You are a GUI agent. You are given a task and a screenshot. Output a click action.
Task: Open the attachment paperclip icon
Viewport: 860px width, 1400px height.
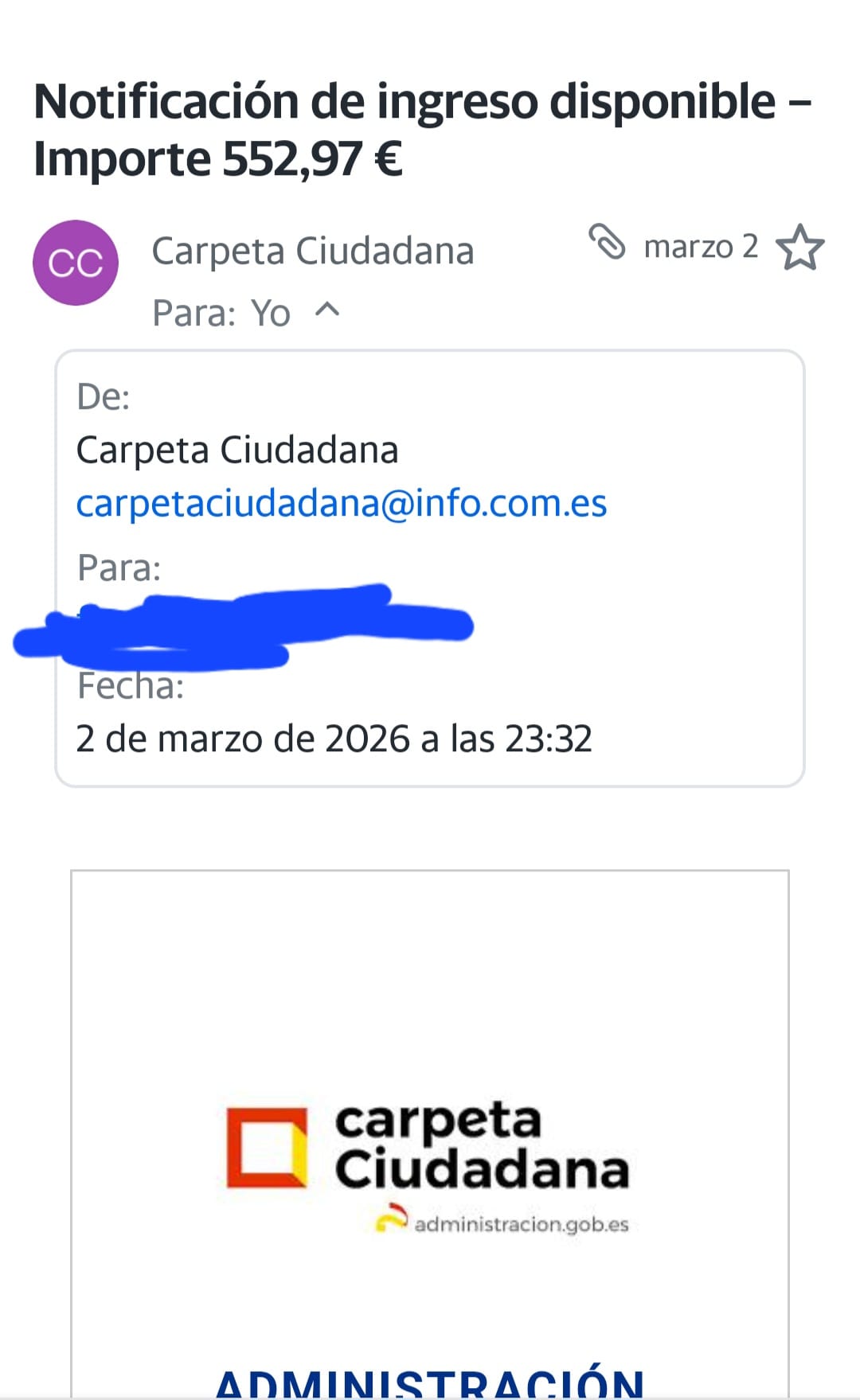point(608,242)
